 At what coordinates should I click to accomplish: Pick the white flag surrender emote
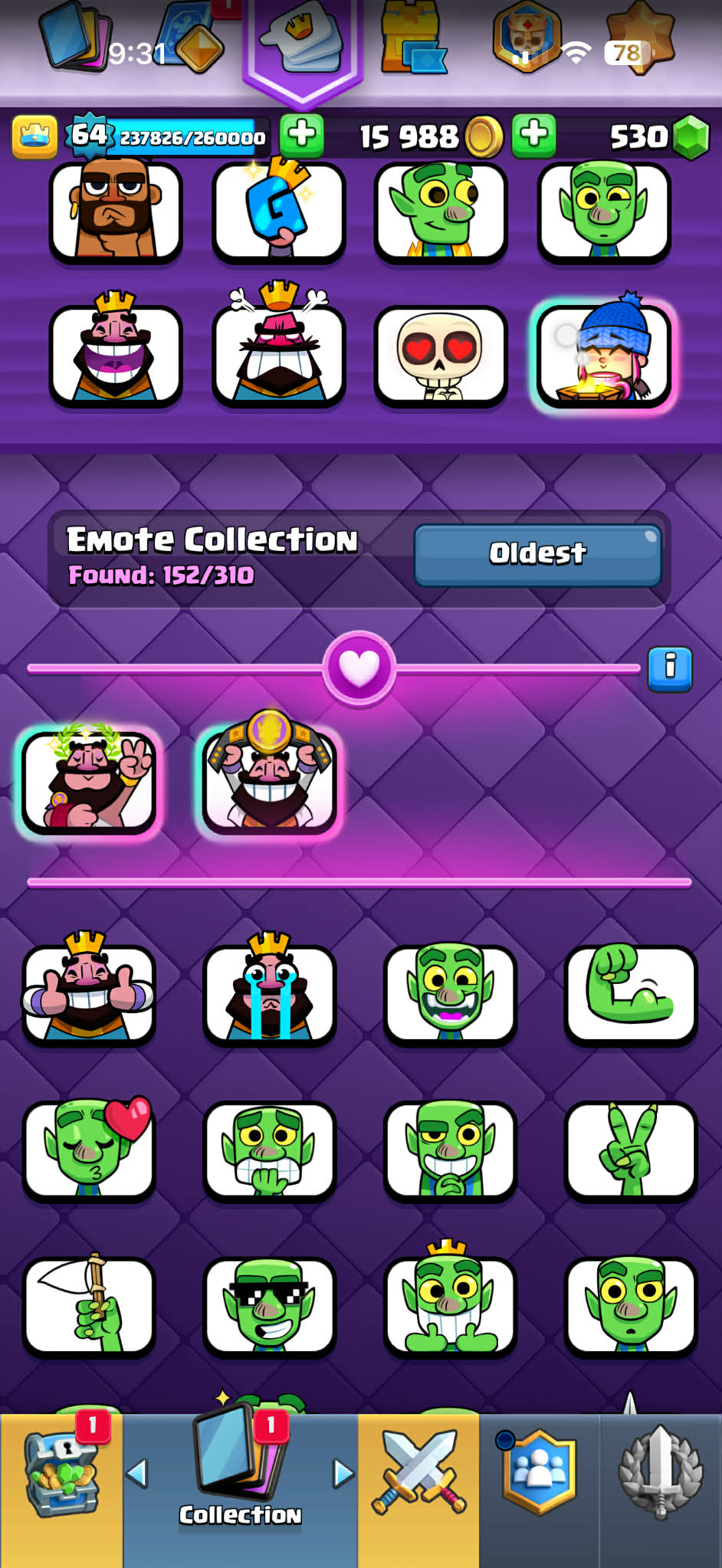click(x=89, y=1306)
